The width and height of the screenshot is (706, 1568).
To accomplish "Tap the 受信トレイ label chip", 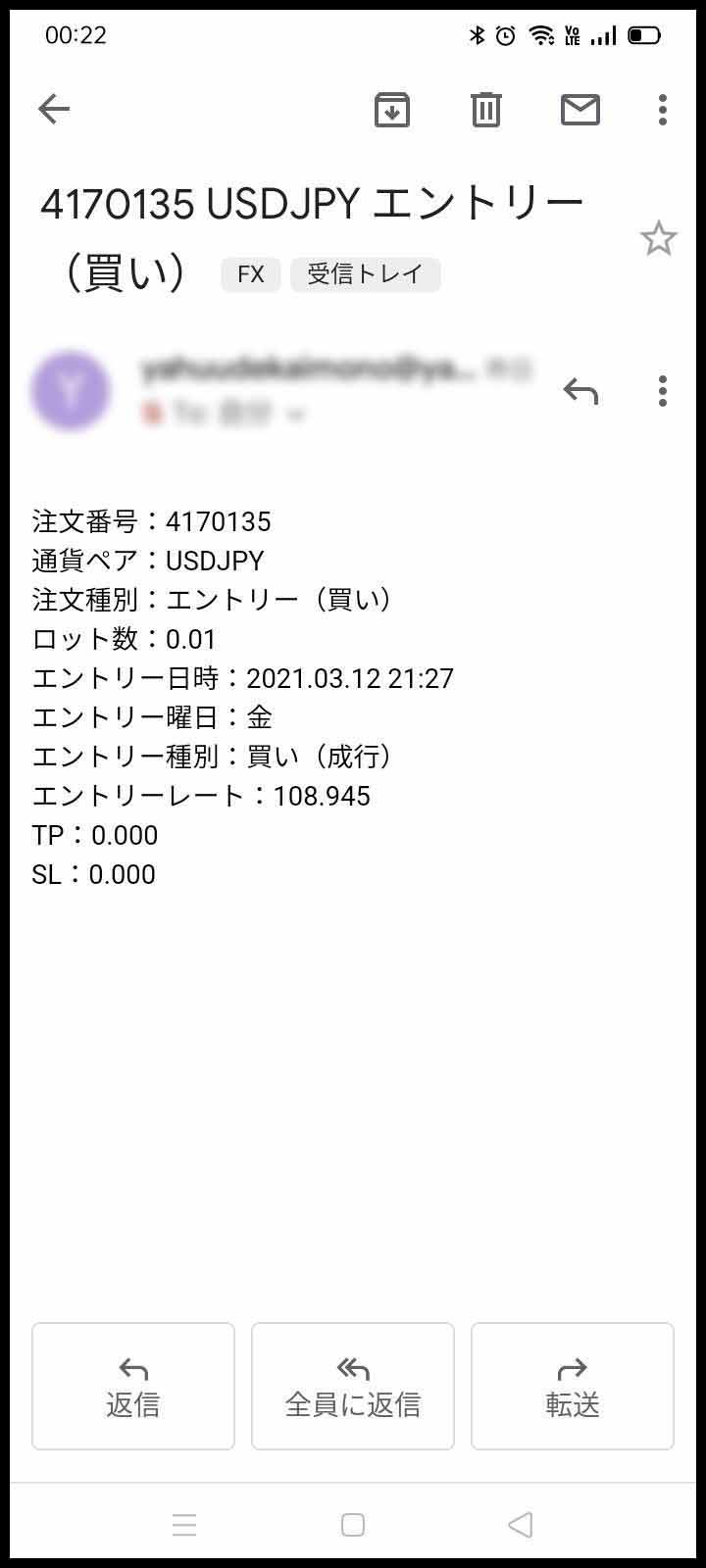I will pos(365,274).
